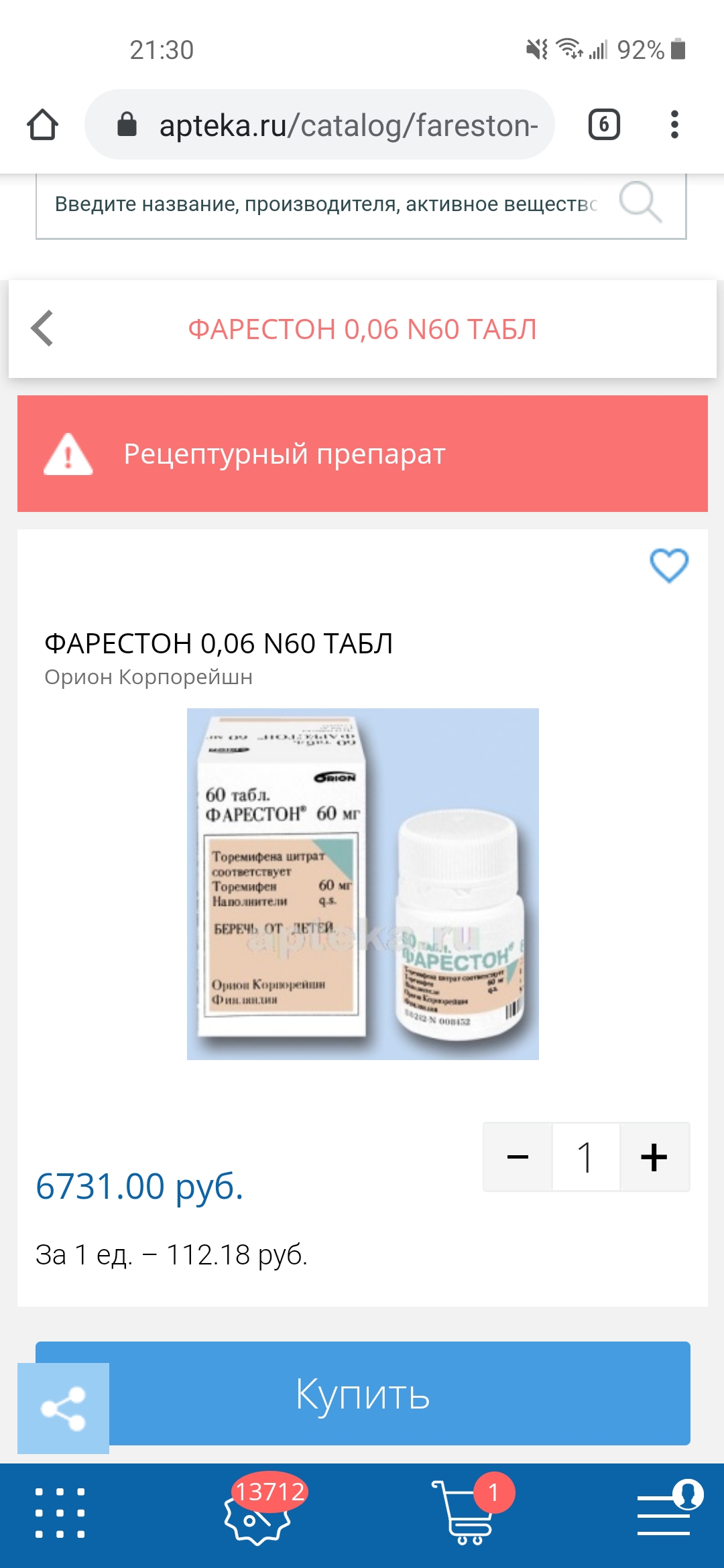The height and width of the screenshot is (1568, 724).
Task: Tap the magnifier search icon
Action: [x=640, y=202]
